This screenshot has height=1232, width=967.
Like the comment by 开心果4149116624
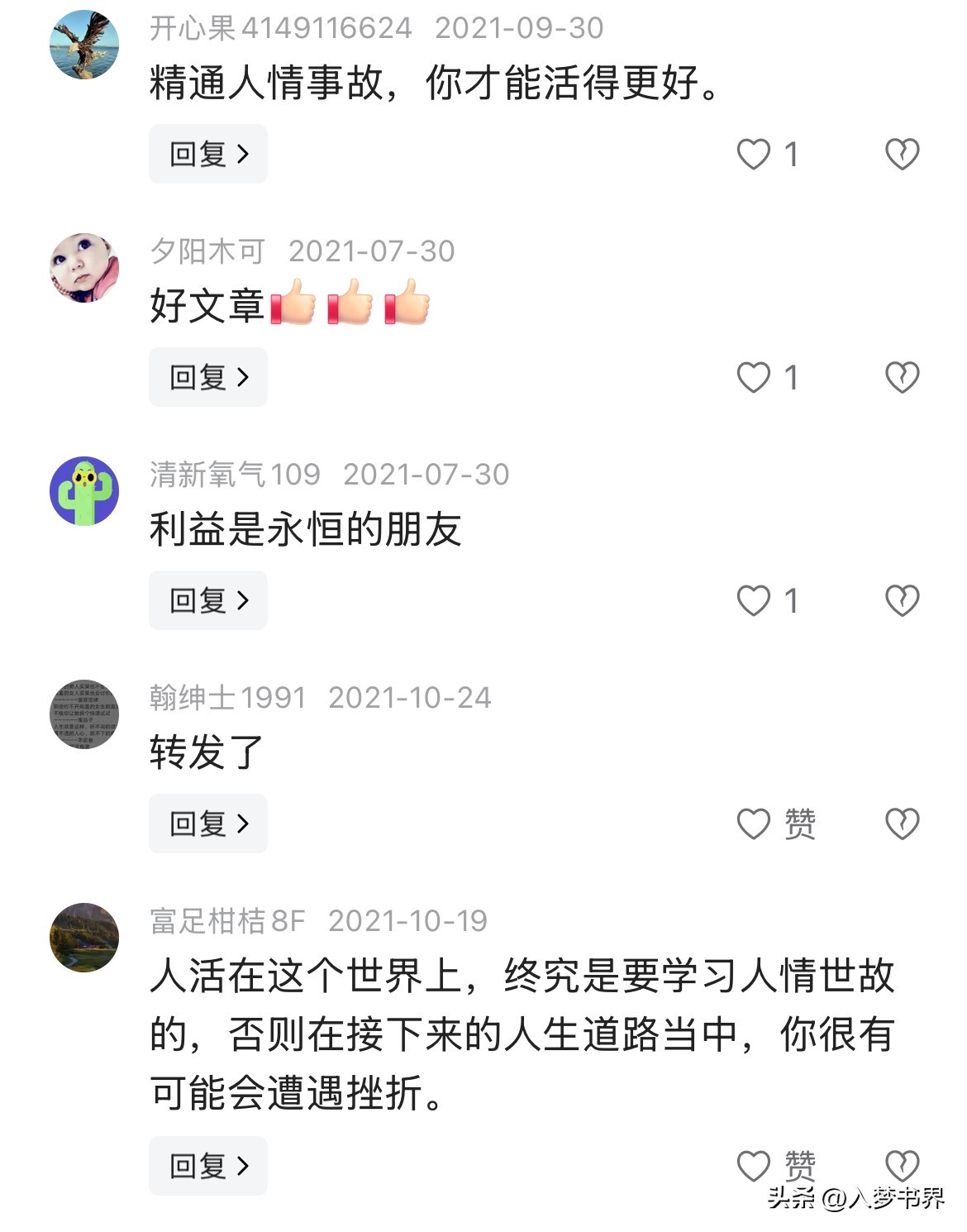[x=754, y=154]
